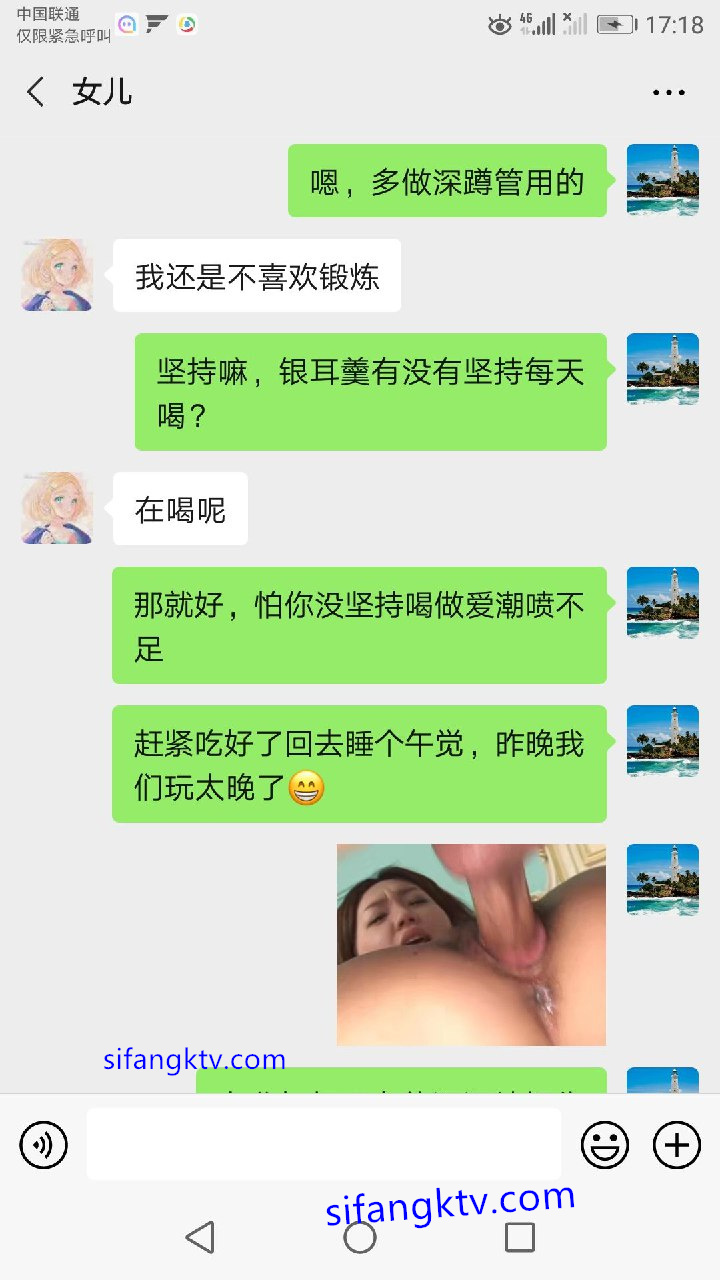Tap the system home button
The height and width of the screenshot is (1280, 720).
point(360,1237)
